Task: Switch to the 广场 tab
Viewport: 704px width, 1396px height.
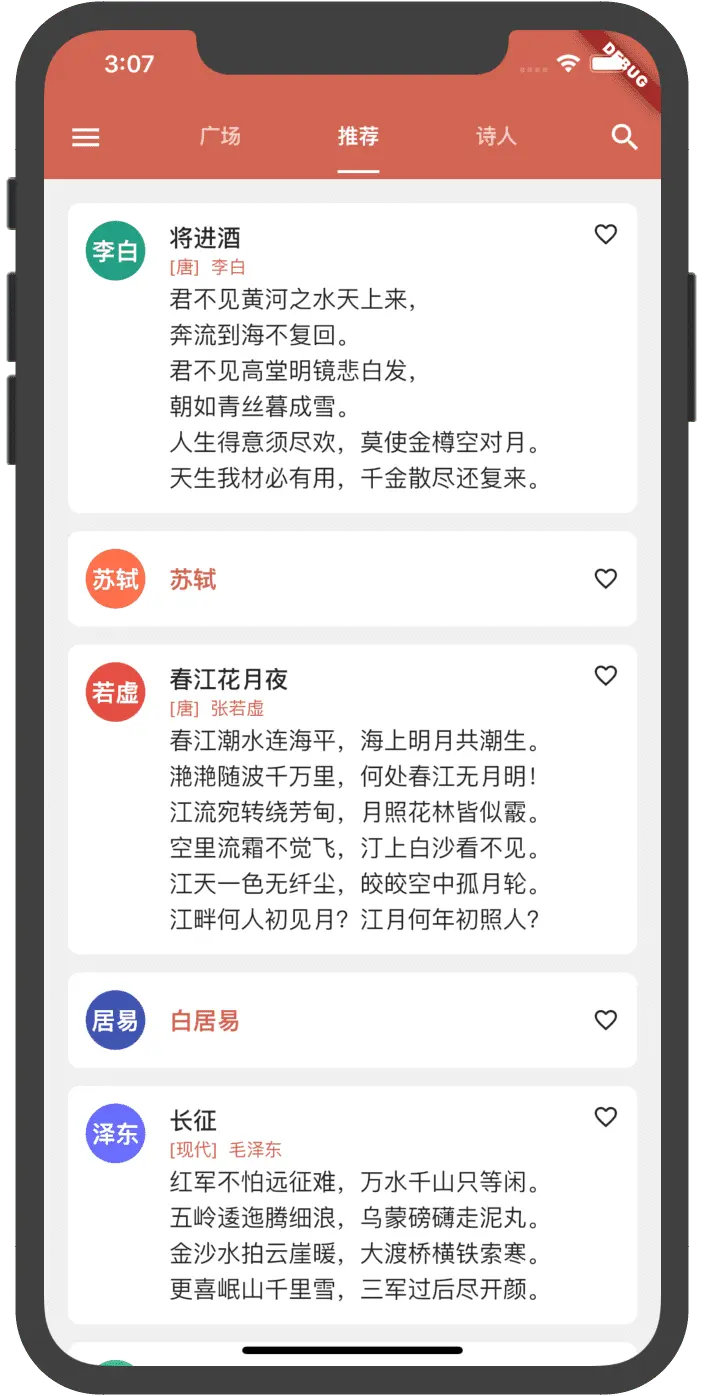Action: pos(220,136)
